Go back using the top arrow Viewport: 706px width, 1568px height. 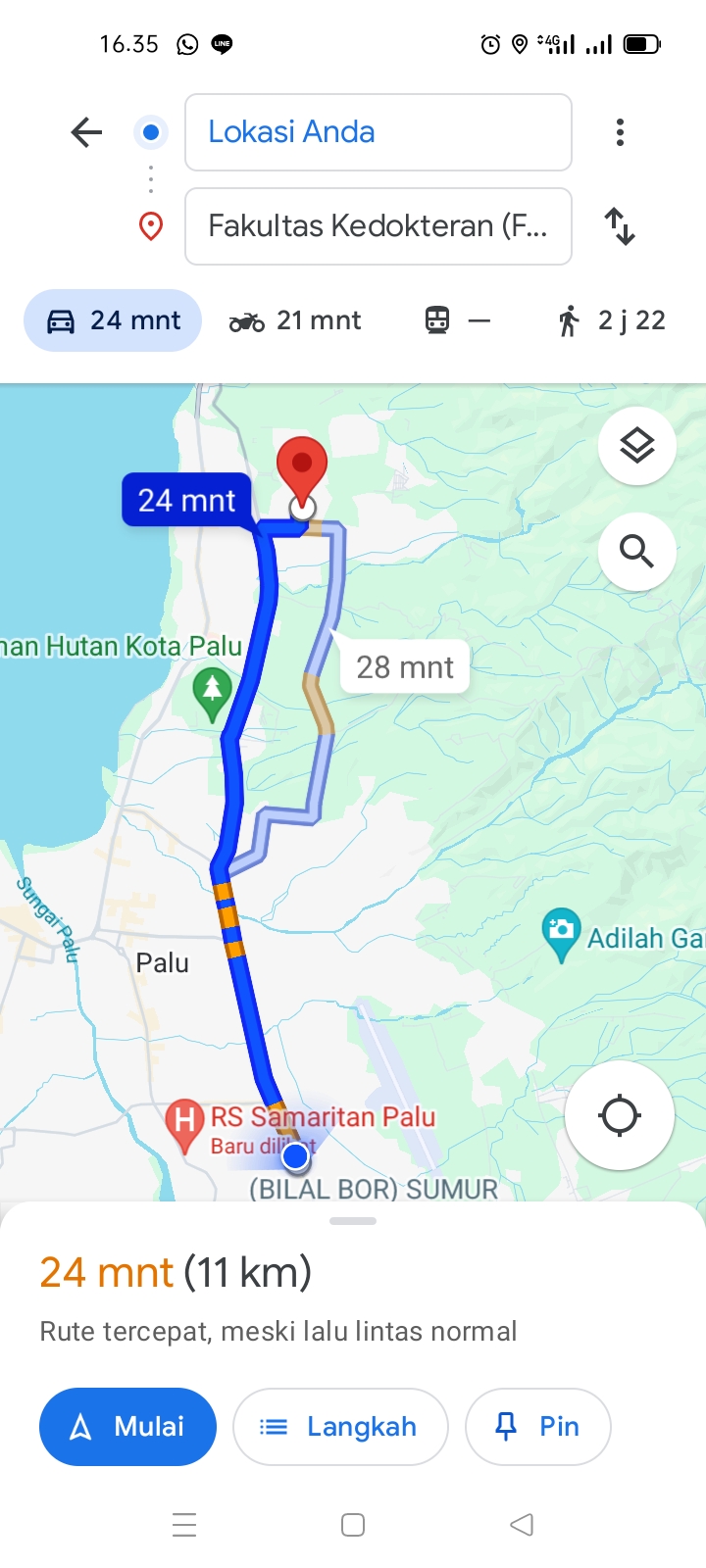pyautogui.click(x=86, y=132)
